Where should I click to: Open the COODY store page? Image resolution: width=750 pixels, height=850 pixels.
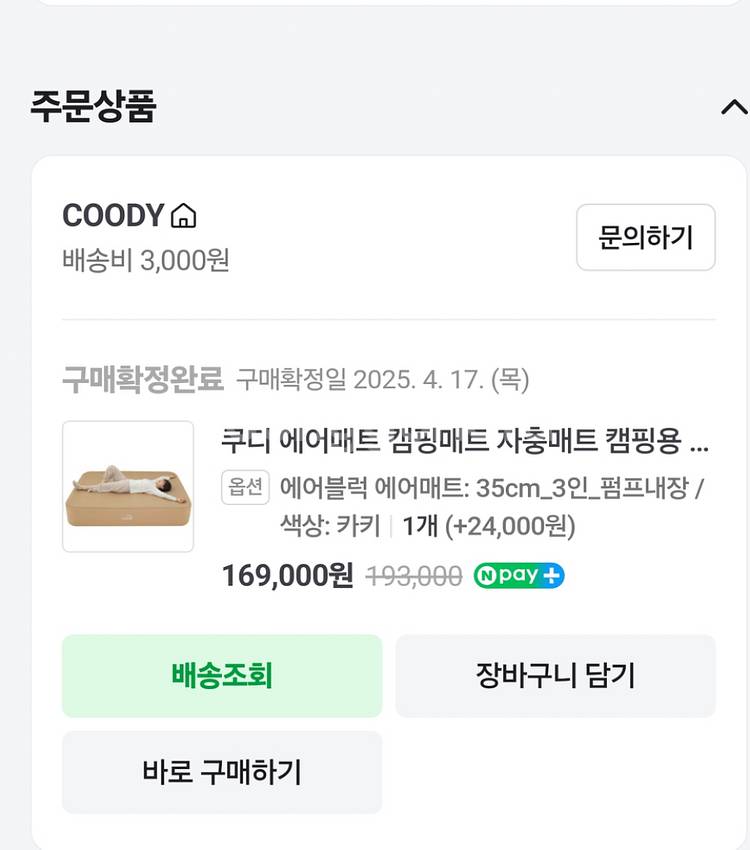[129, 216]
